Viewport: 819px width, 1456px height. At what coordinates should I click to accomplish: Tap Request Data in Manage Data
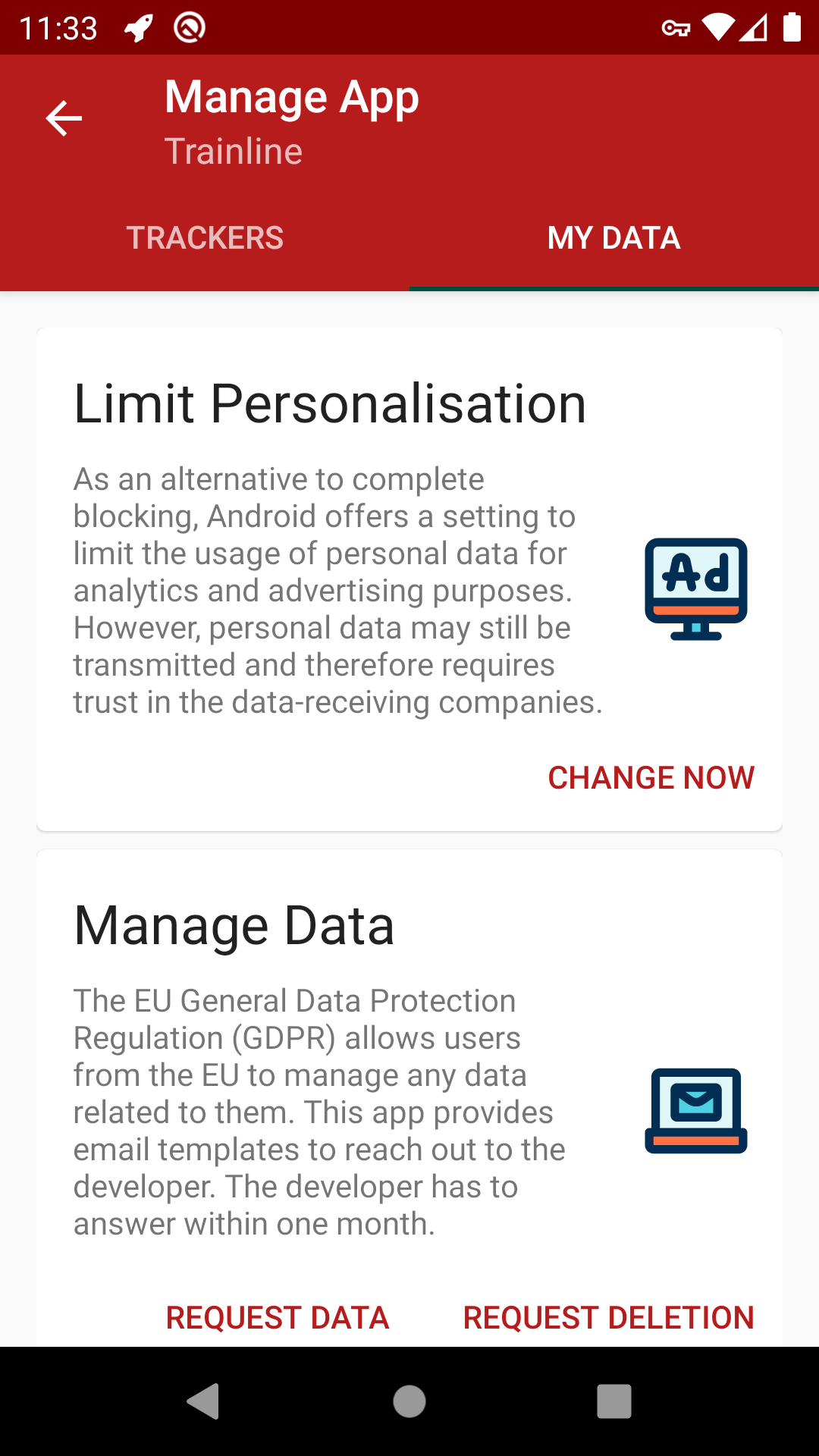[278, 1318]
